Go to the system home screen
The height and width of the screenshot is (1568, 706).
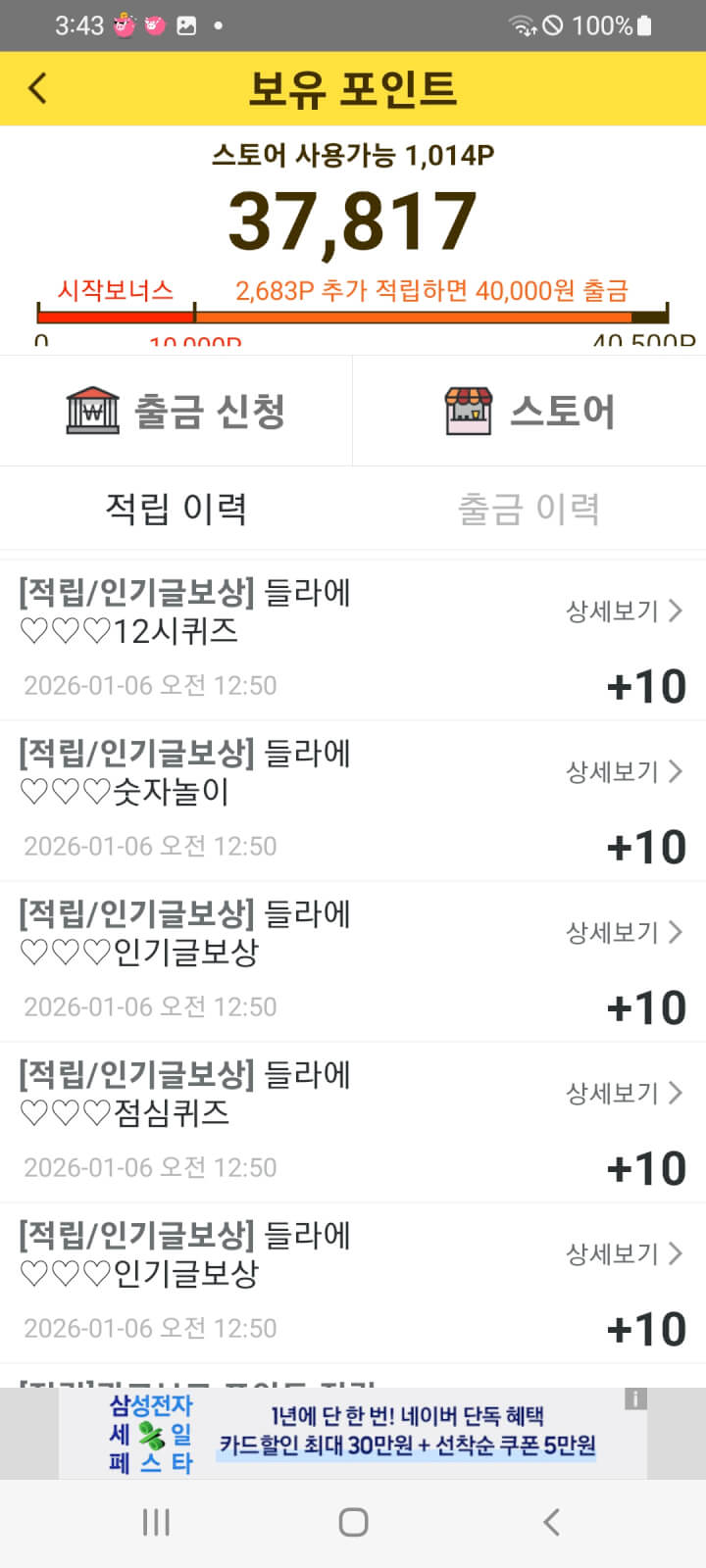pyautogui.click(x=353, y=1522)
